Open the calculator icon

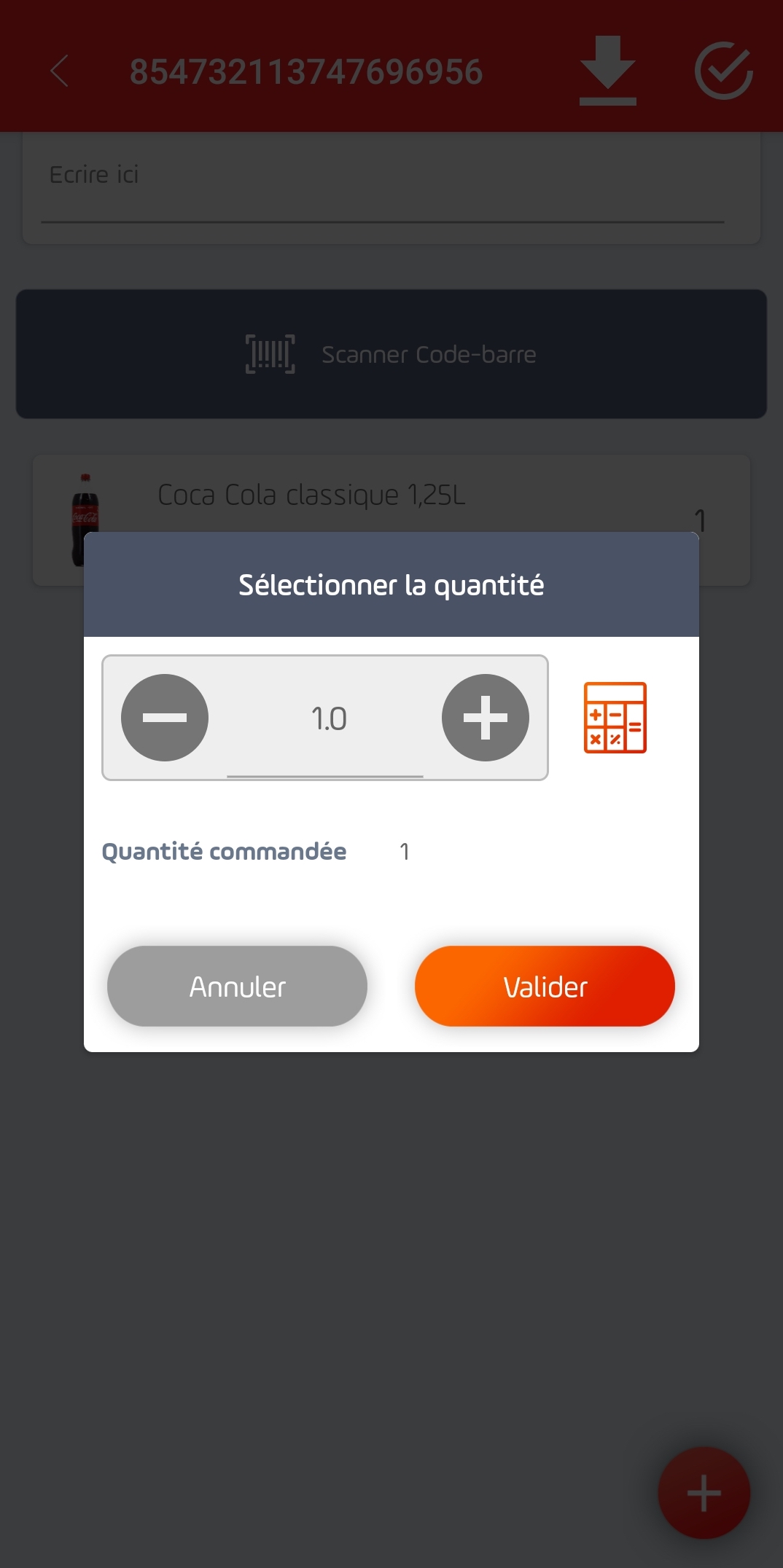(x=615, y=718)
